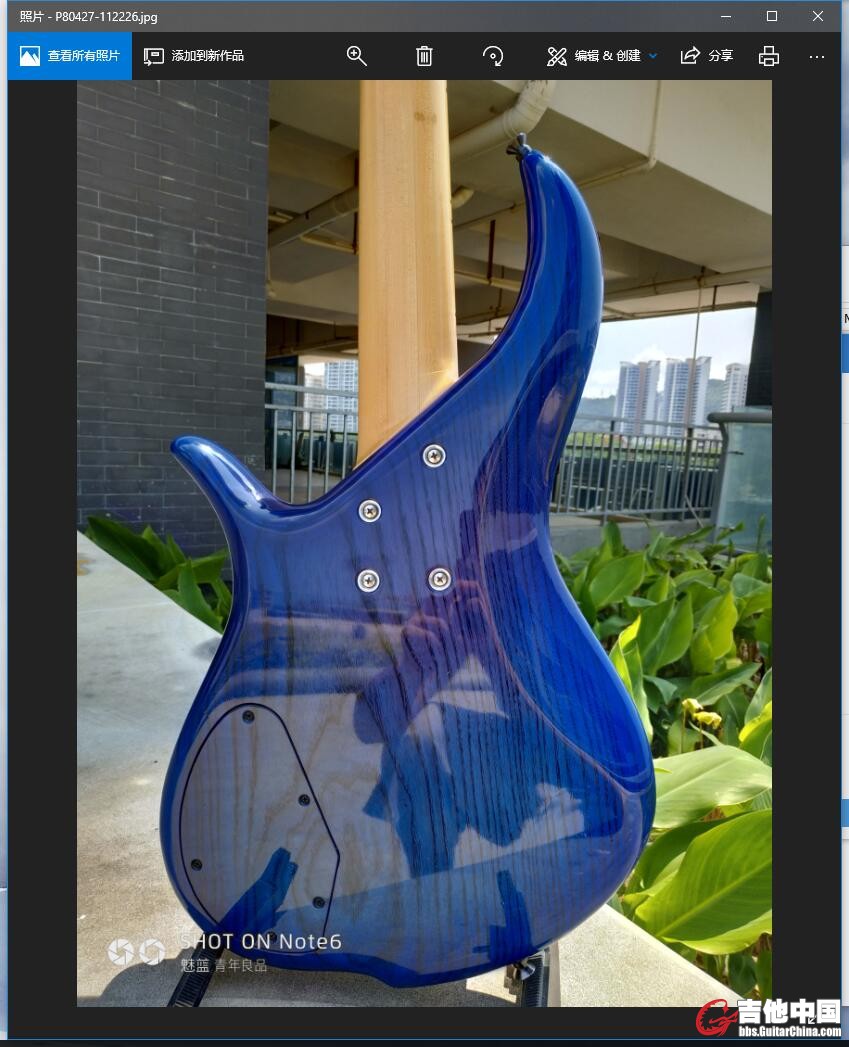Viewport: 849px width, 1047px height.
Task: Open the three-dot overflow menu
Action: 817,56
